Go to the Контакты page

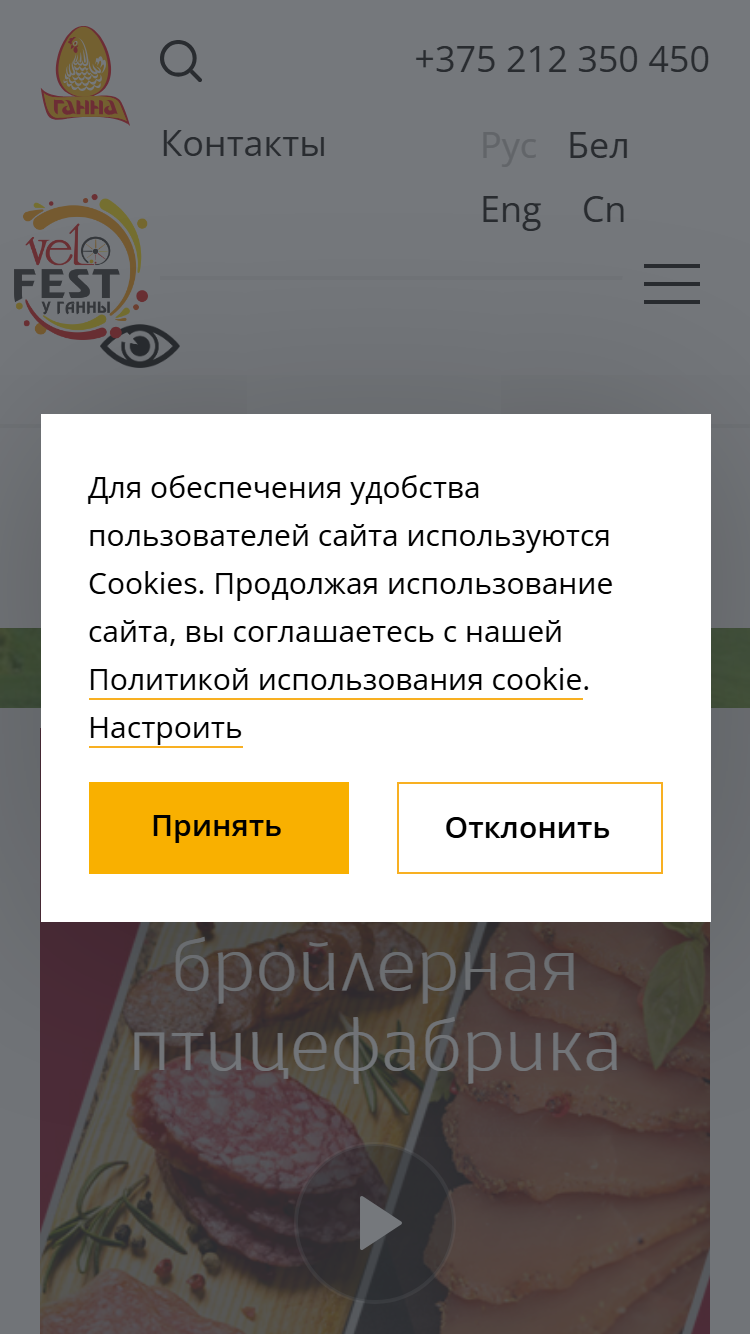coord(244,144)
